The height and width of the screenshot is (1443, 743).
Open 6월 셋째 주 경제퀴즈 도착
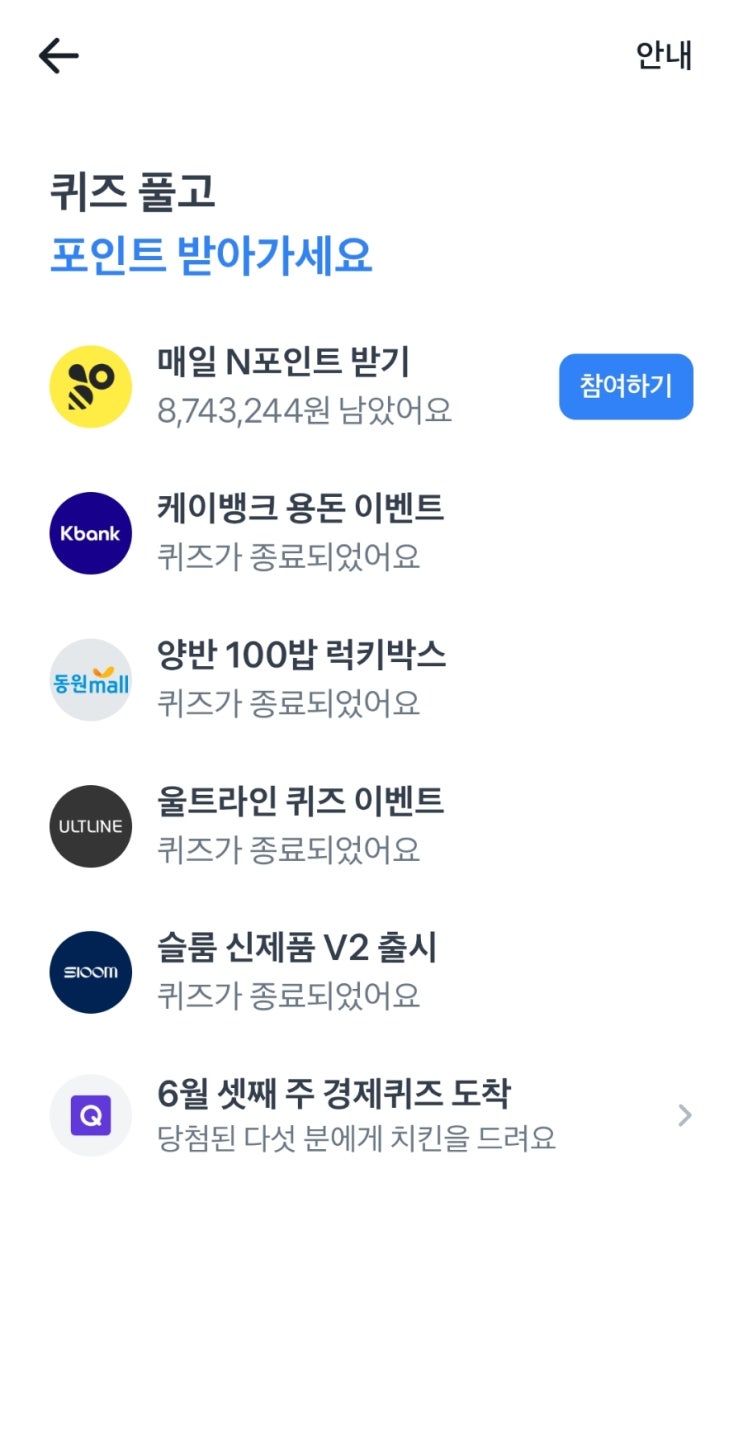coord(371,1115)
